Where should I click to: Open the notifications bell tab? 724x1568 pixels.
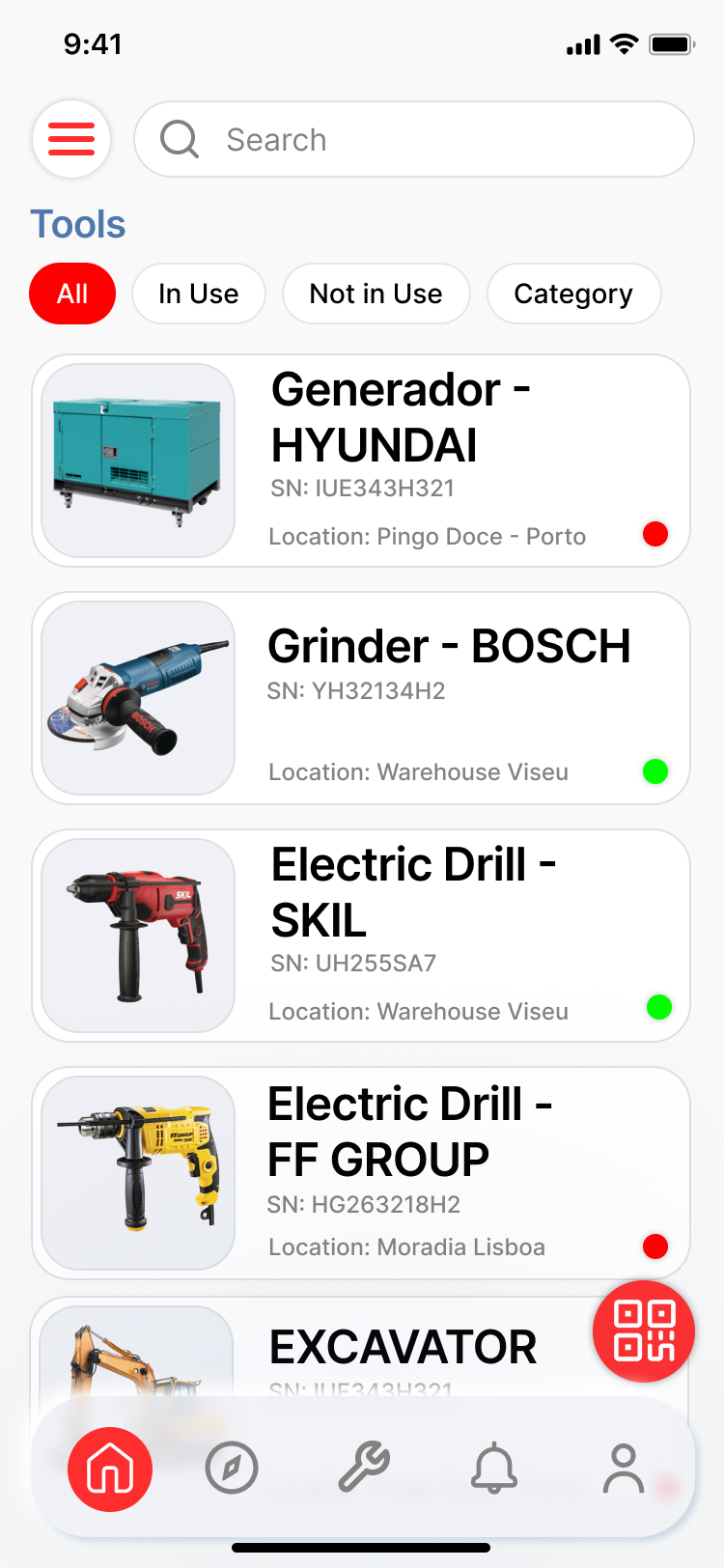pyautogui.click(x=494, y=1469)
